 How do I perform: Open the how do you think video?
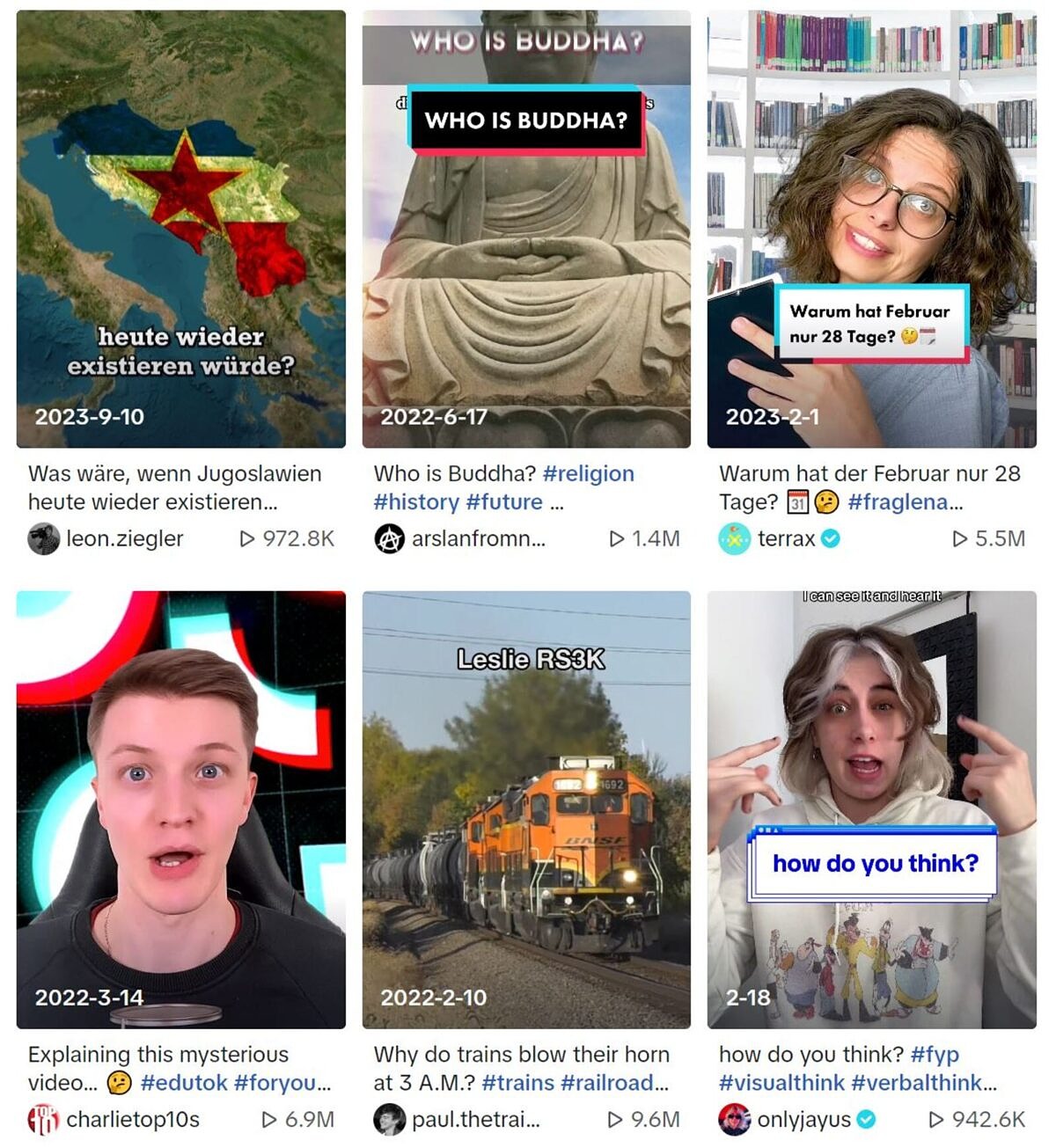point(871,809)
